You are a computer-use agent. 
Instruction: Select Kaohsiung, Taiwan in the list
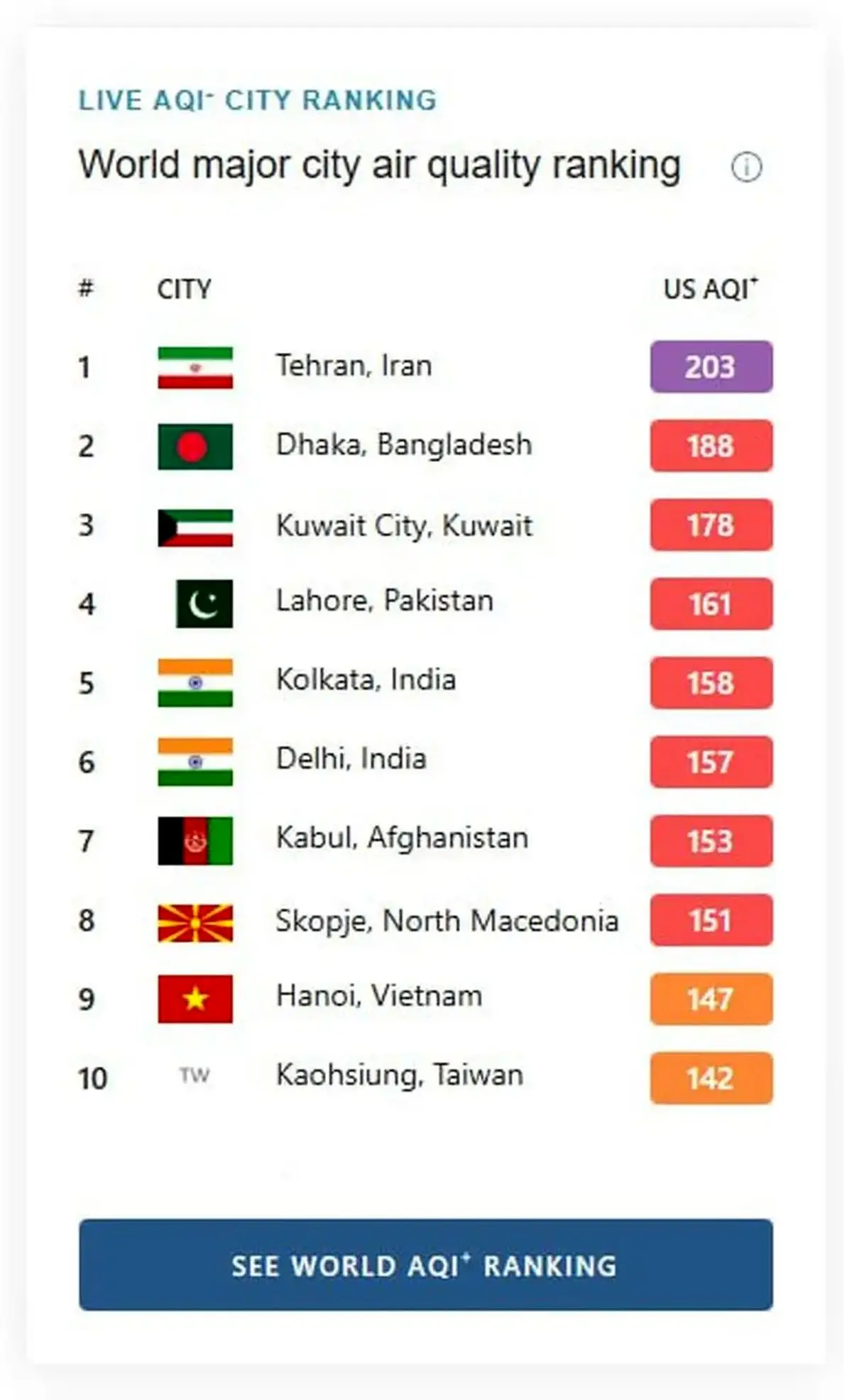tap(399, 1076)
